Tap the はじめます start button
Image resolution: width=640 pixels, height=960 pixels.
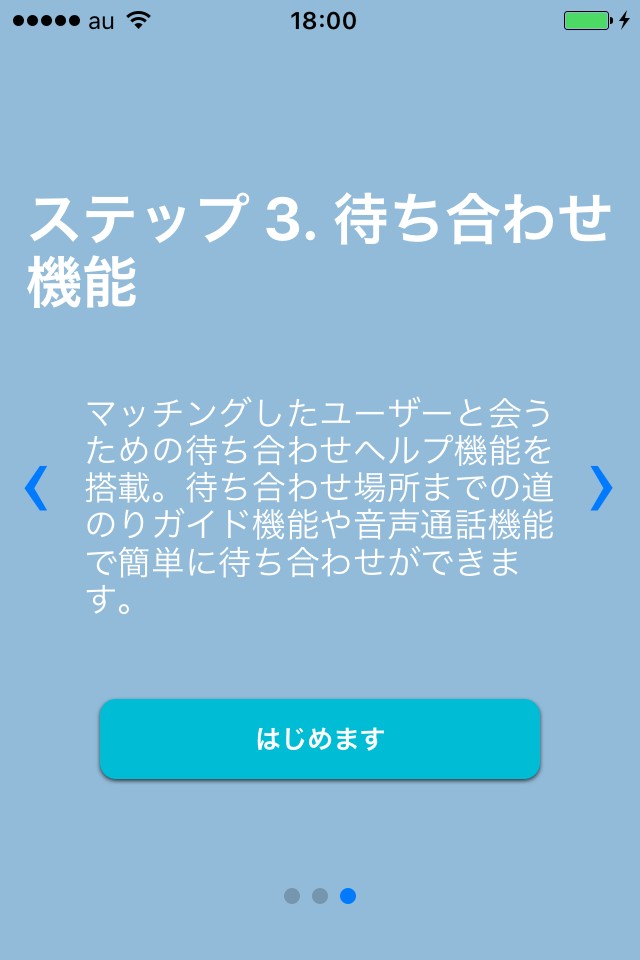[x=320, y=739]
